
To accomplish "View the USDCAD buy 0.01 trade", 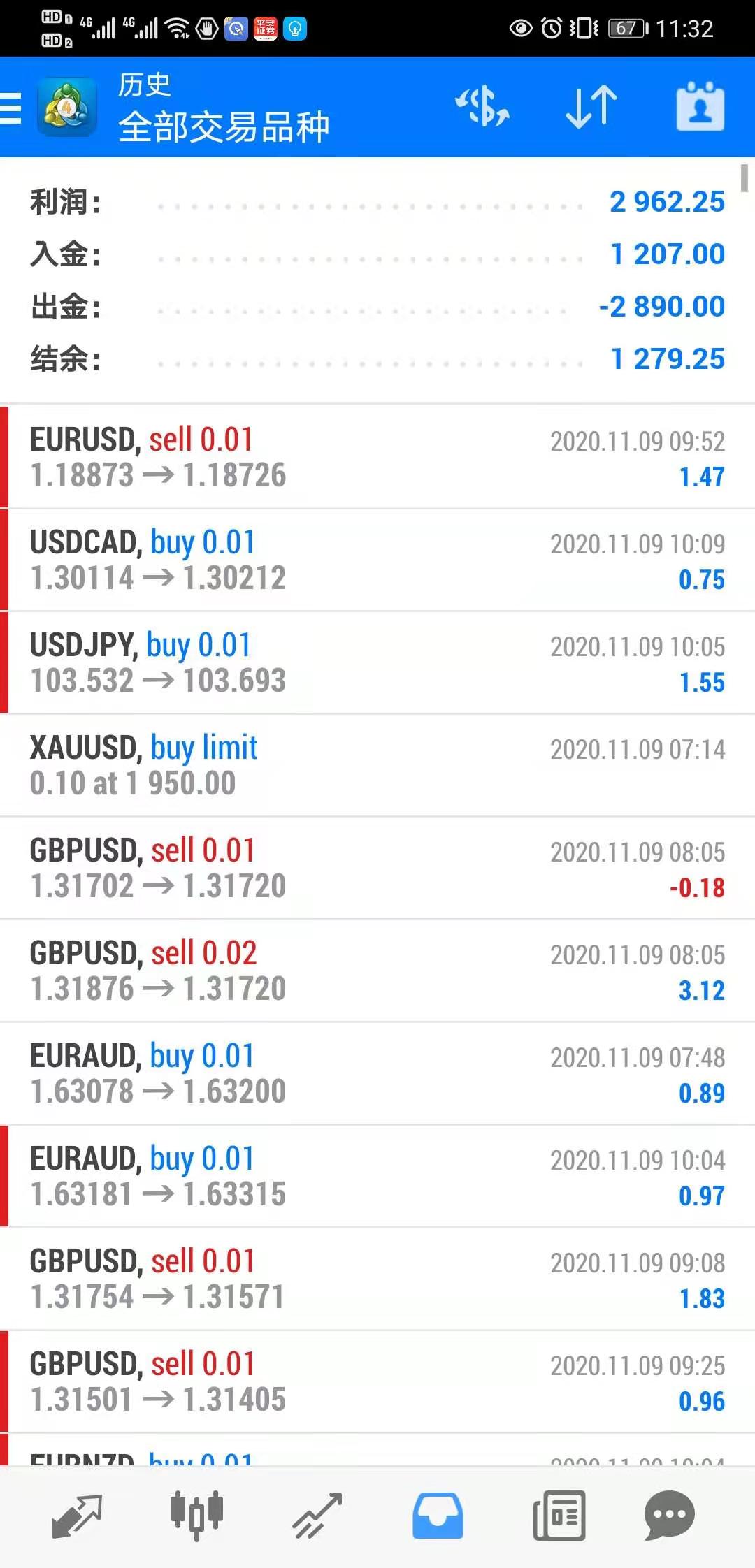I will (x=377, y=560).
